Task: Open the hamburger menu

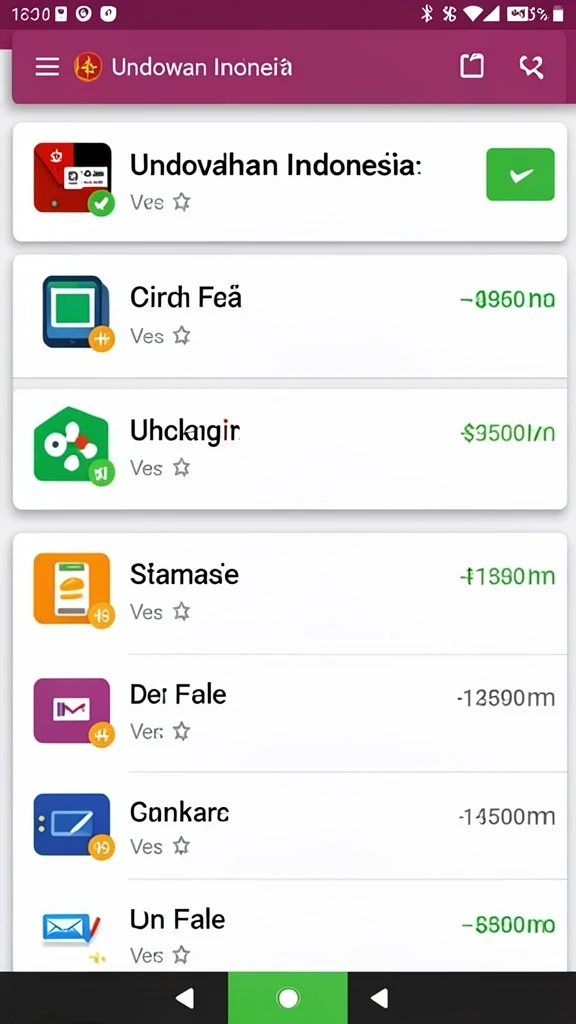Action: tap(47, 67)
